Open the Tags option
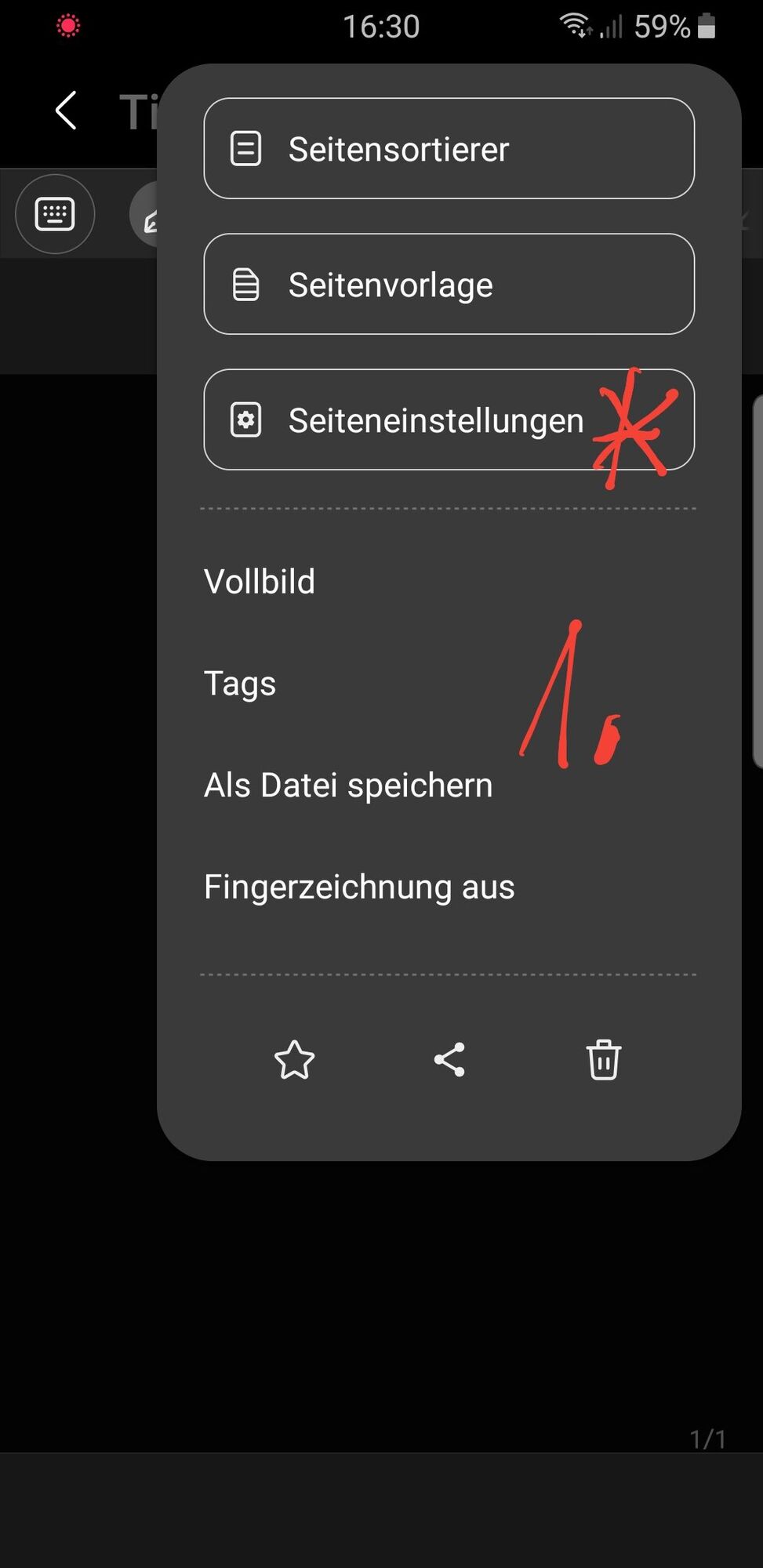Screen dimensions: 763x1568 (x=240, y=684)
